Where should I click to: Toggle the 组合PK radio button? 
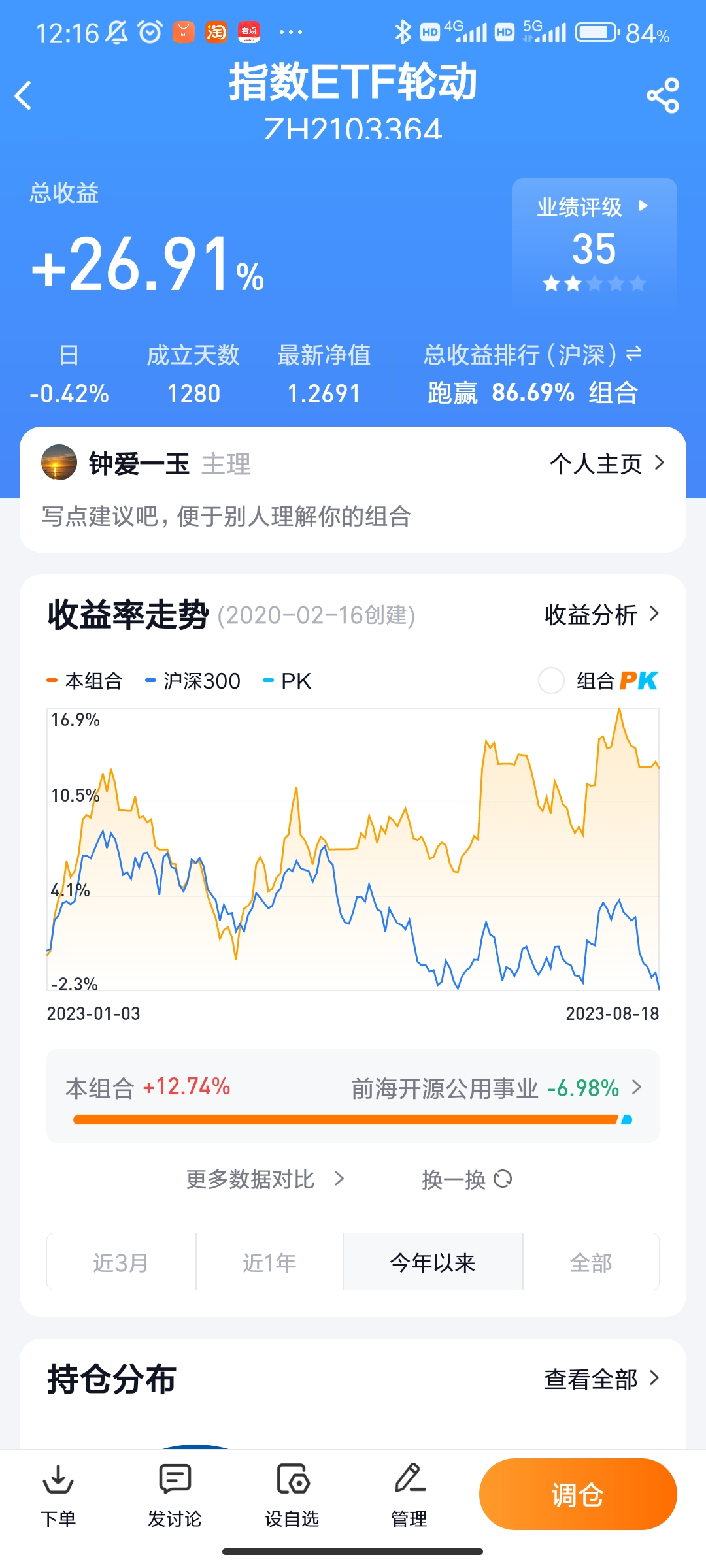[551, 680]
